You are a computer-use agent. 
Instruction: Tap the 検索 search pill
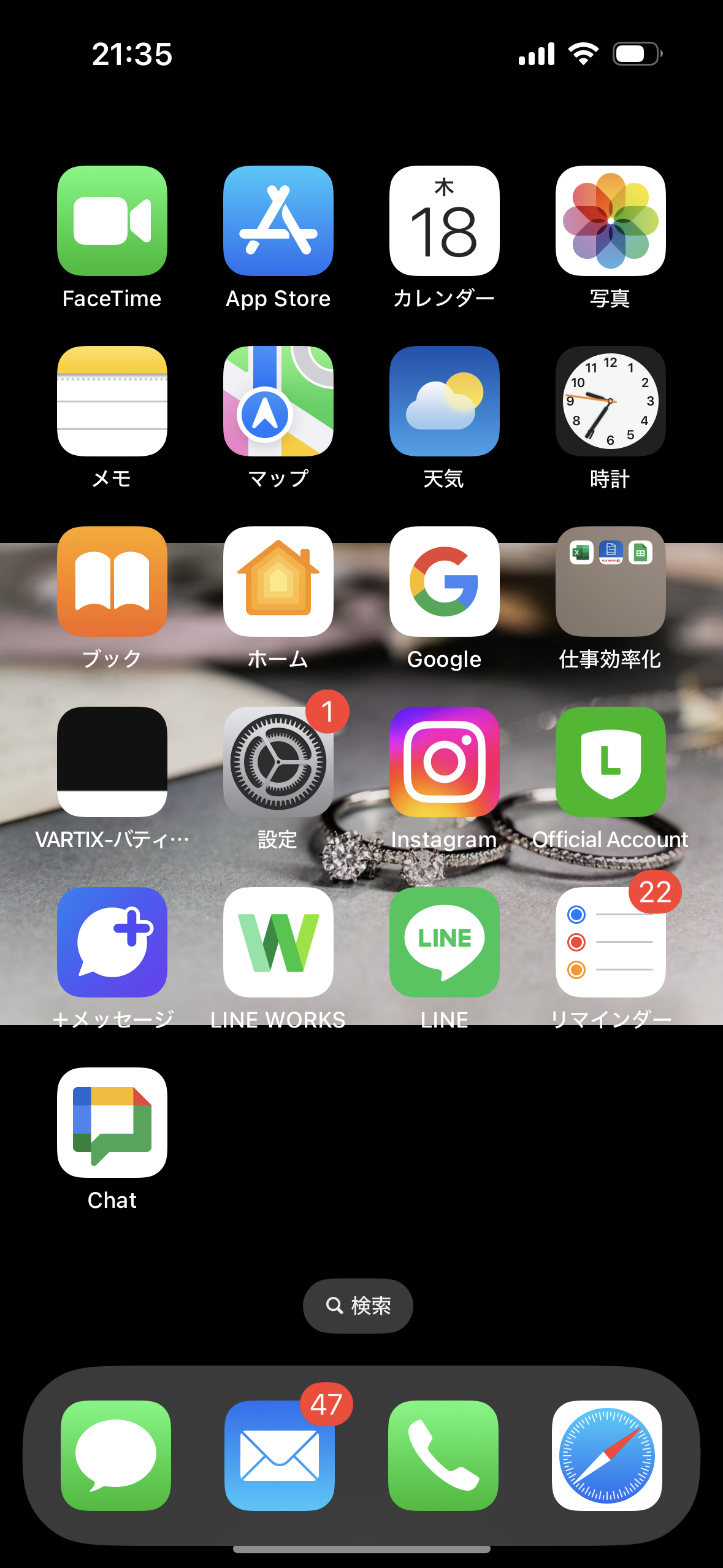point(358,1306)
